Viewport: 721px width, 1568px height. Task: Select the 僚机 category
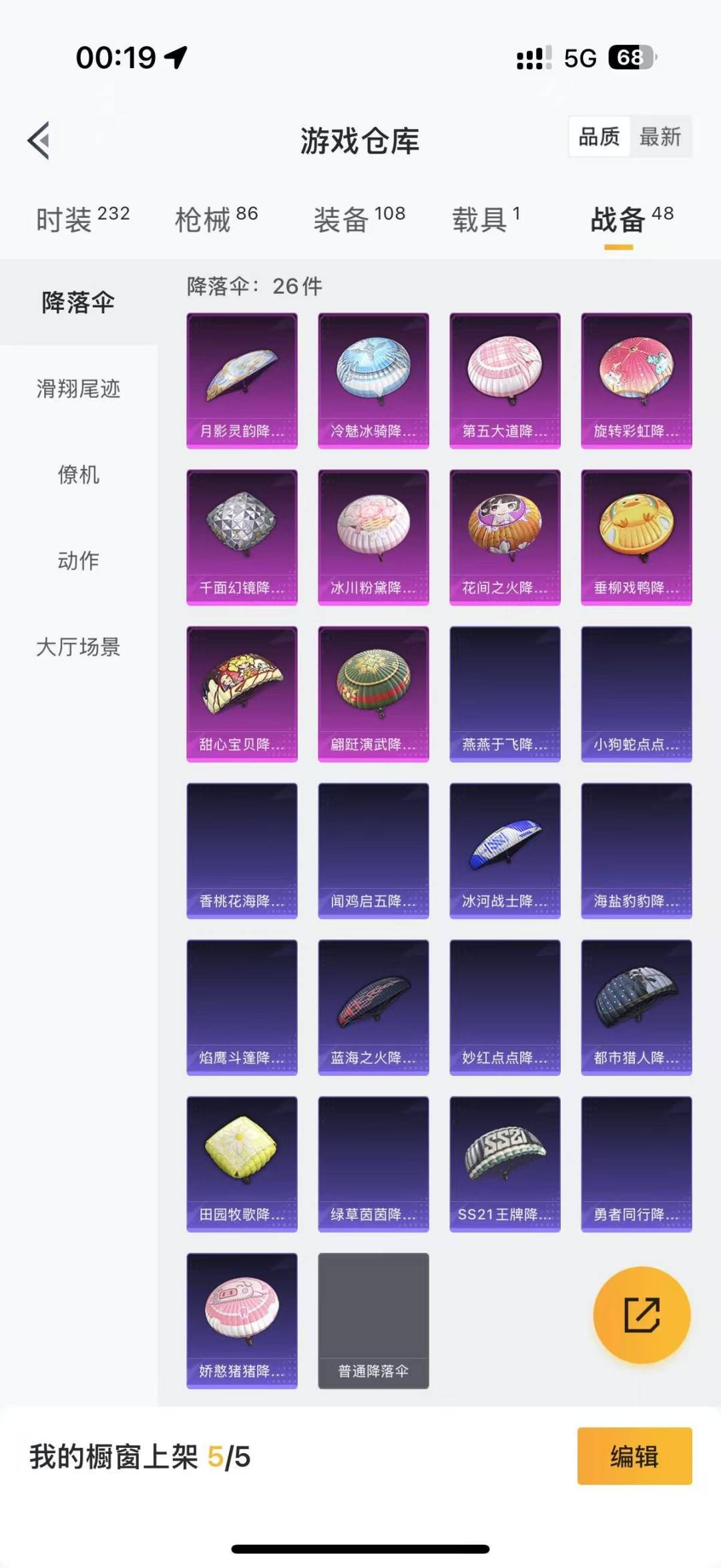tap(79, 475)
